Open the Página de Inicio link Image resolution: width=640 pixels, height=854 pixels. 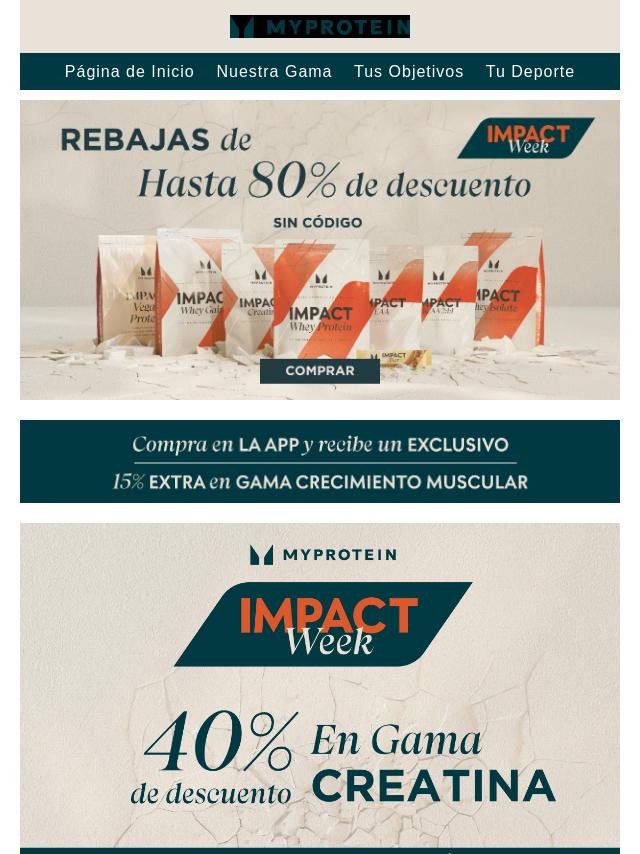coord(129,72)
